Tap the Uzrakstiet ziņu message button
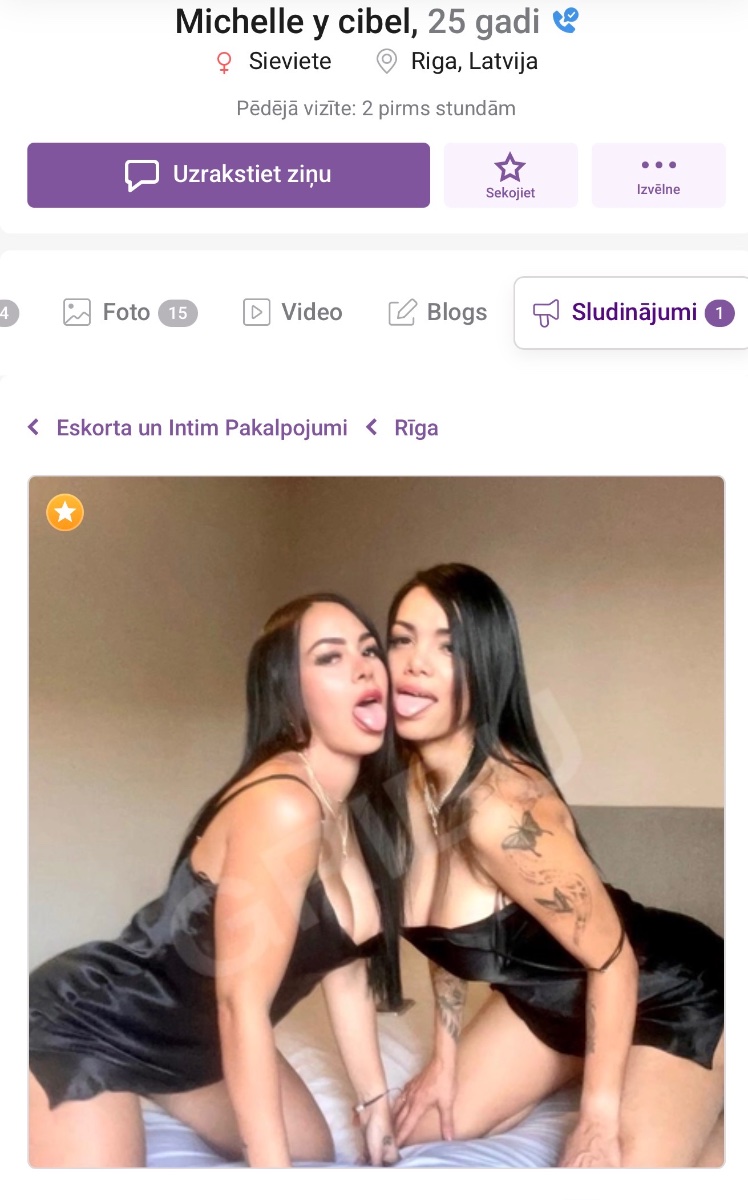748x1200 pixels. [x=228, y=175]
